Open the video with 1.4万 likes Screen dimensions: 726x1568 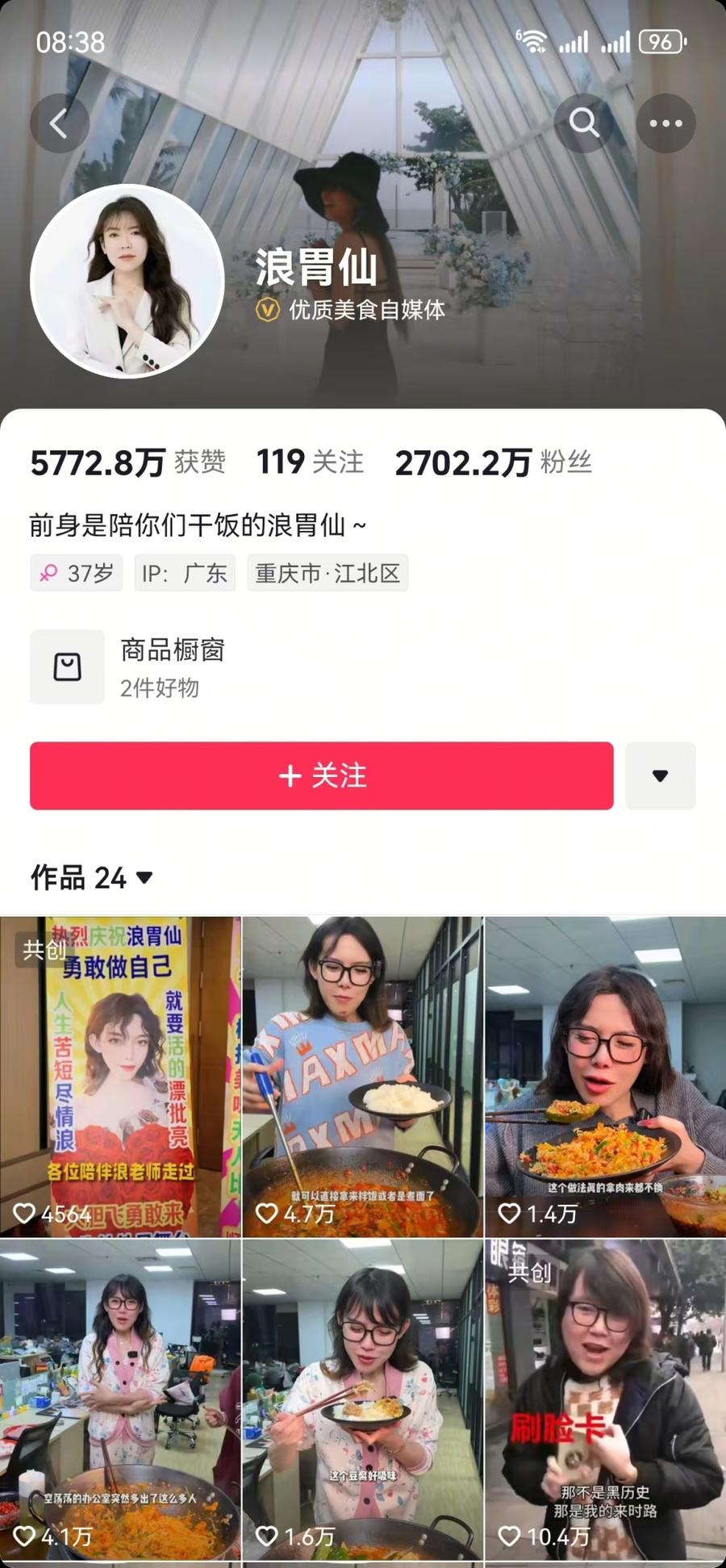(x=605, y=1077)
